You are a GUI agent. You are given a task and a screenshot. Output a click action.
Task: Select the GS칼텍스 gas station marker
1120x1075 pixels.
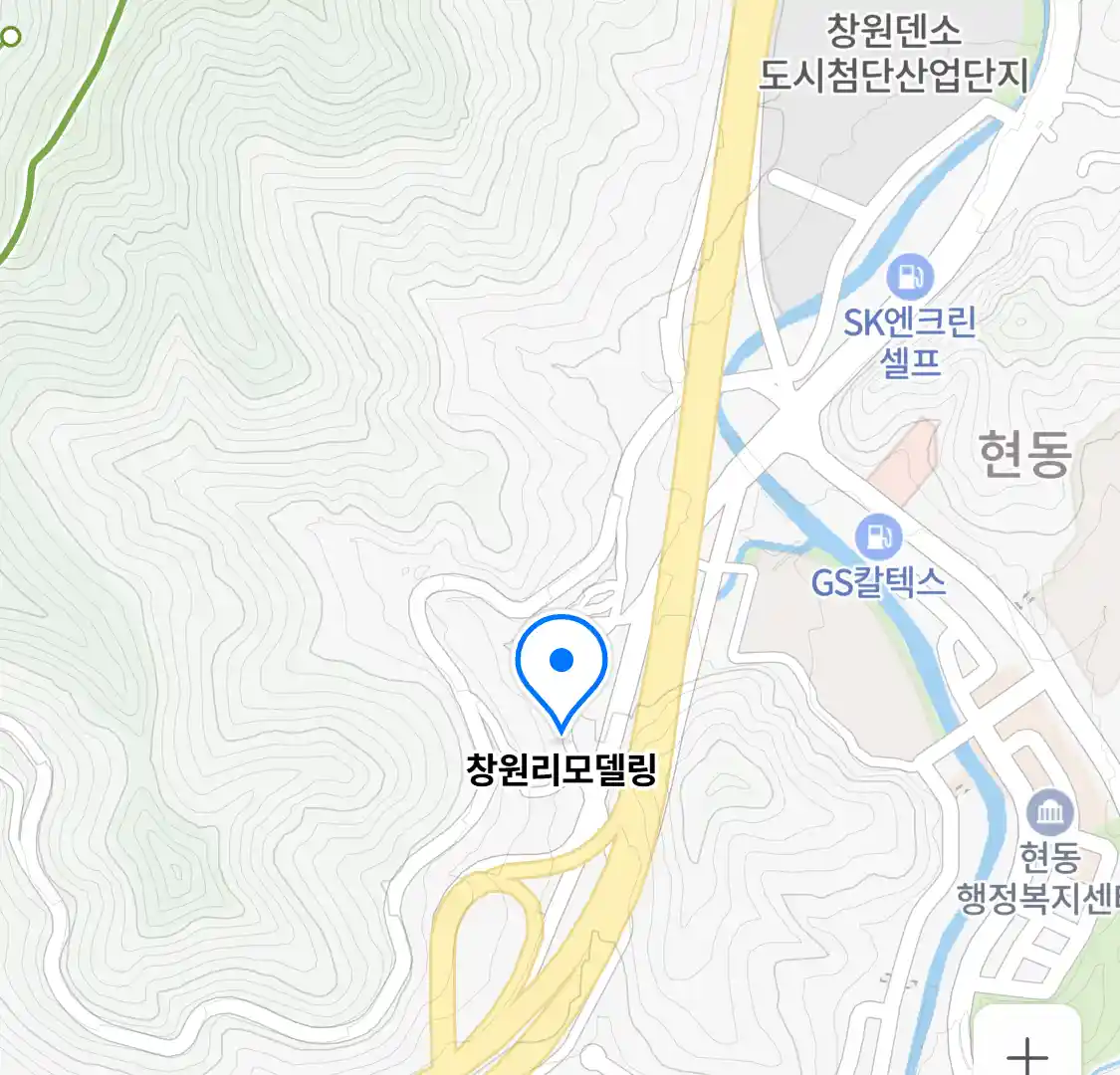878,538
